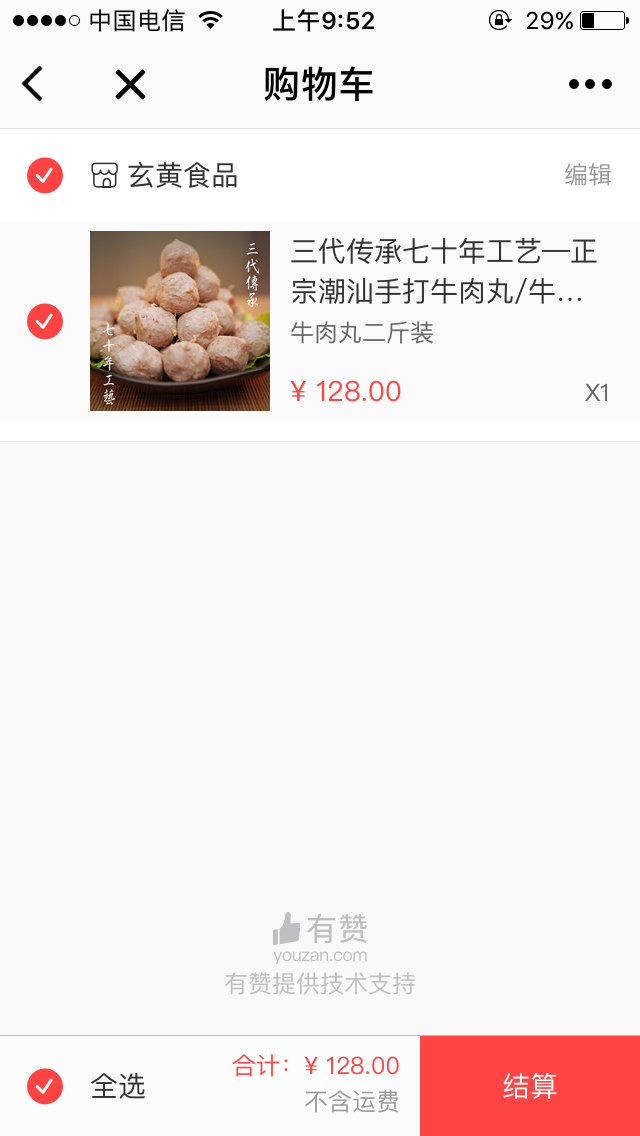Toggle the 全选 select-all checkbox
This screenshot has width=640, height=1136.
(45, 1086)
